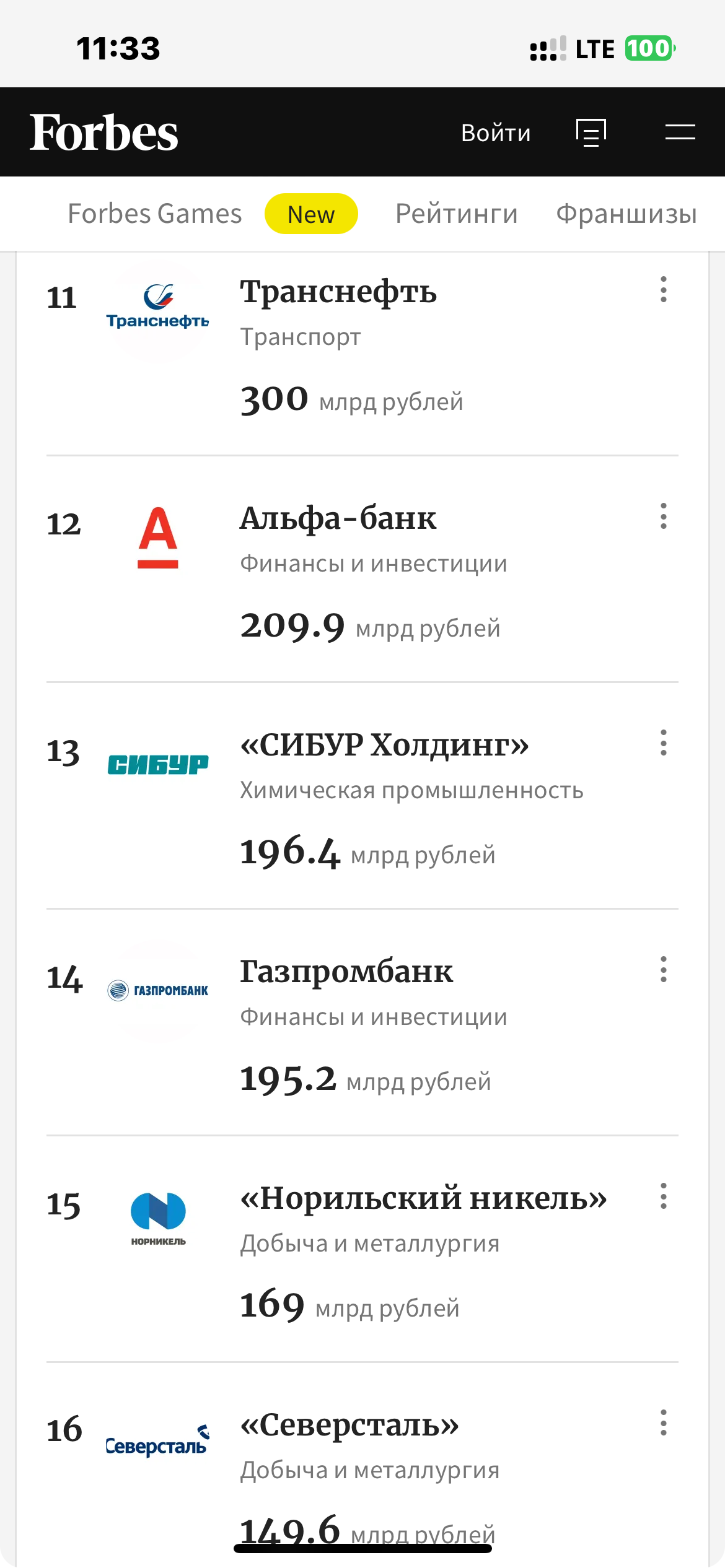
Task: Go to the Франшизы section
Action: 626,214
